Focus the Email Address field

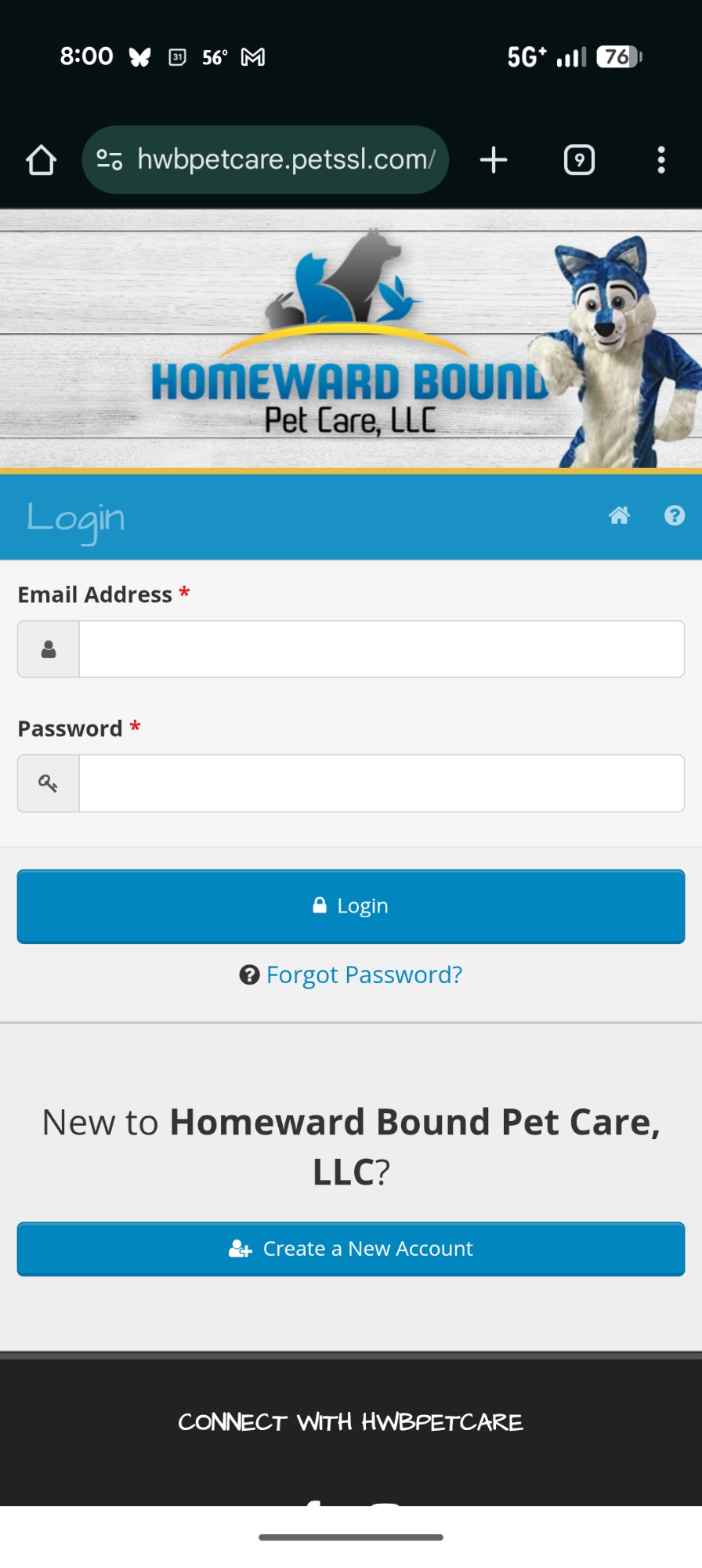381,649
